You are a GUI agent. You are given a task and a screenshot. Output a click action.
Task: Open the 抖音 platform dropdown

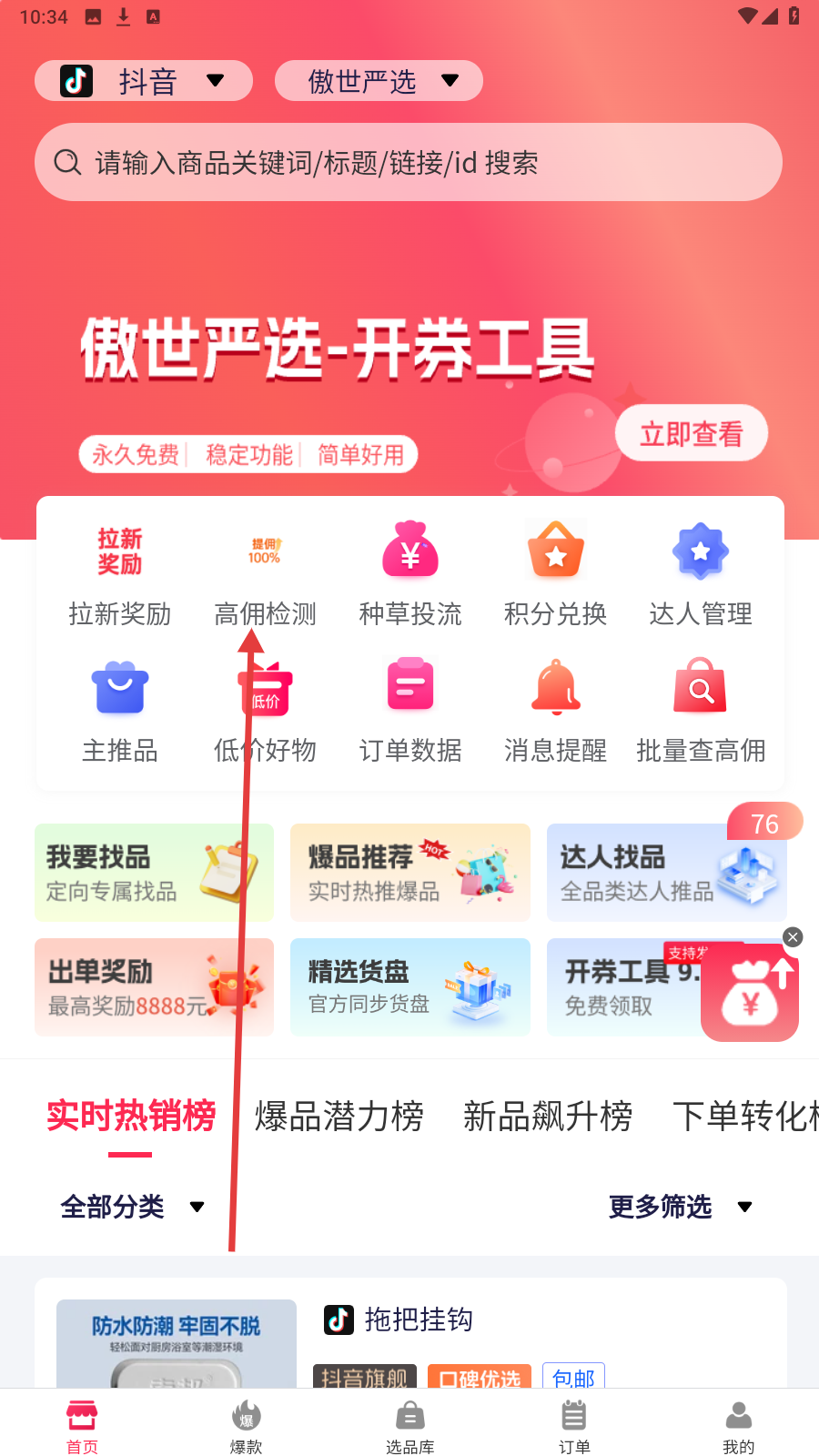point(144,81)
